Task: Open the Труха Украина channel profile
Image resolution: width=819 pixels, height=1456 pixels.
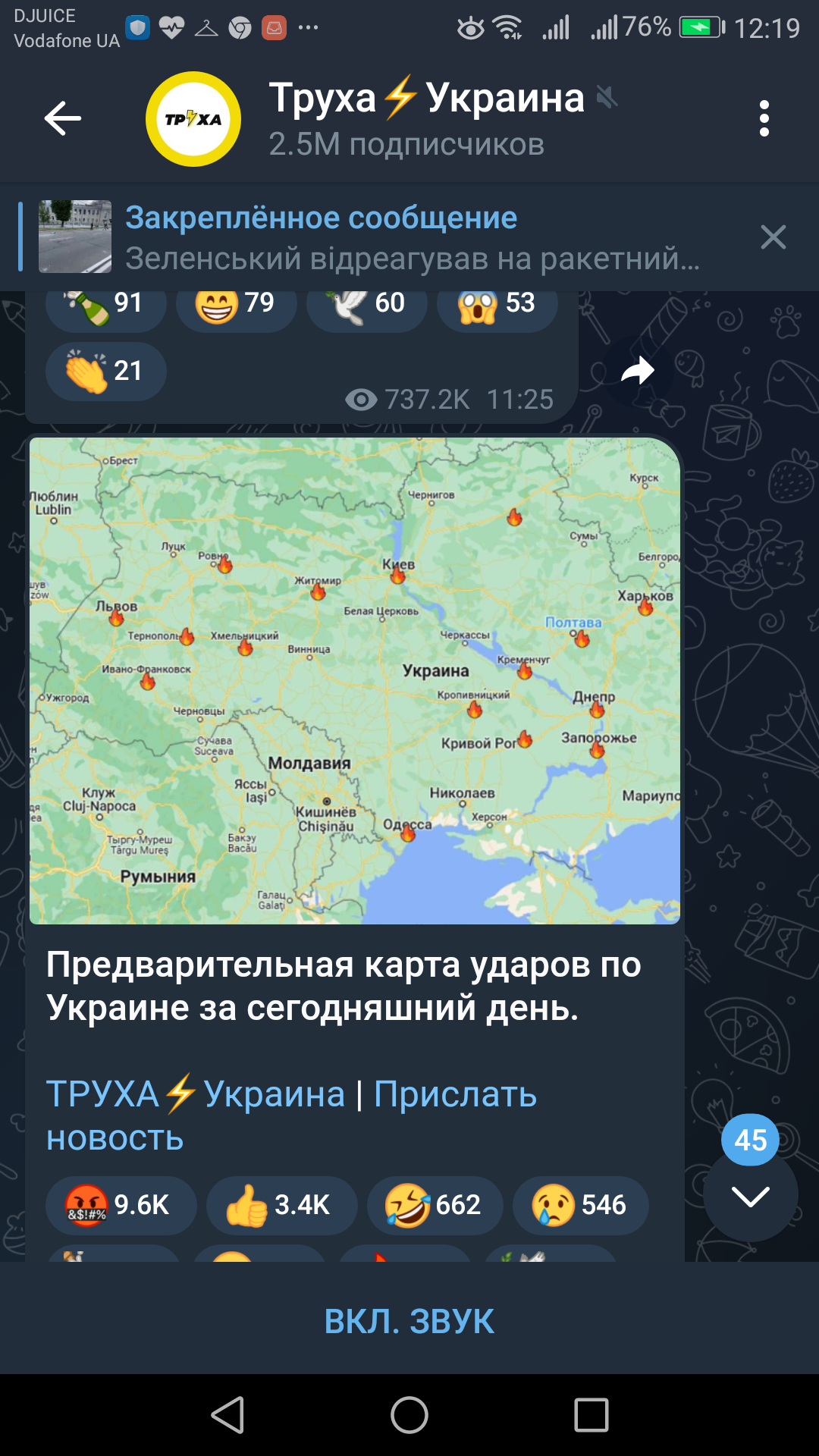Action: tap(425, 118)
